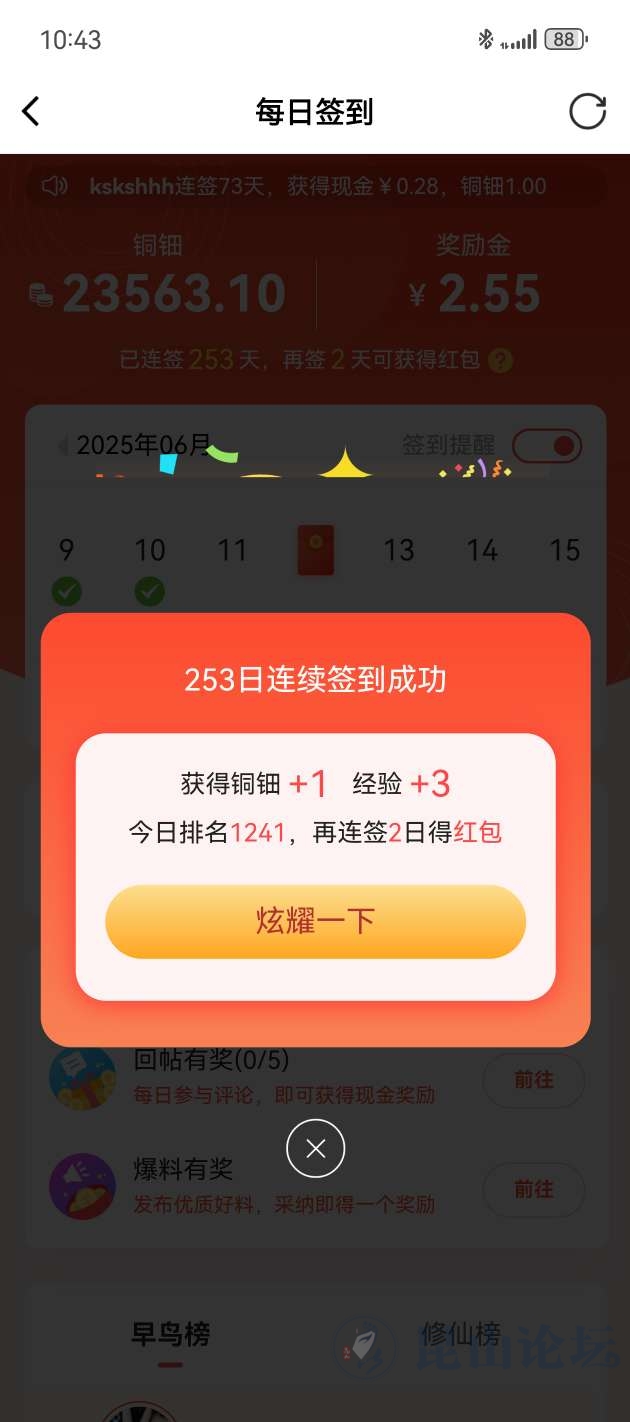Switch to the 修仙榜 tab

[x=460, y=1334]
